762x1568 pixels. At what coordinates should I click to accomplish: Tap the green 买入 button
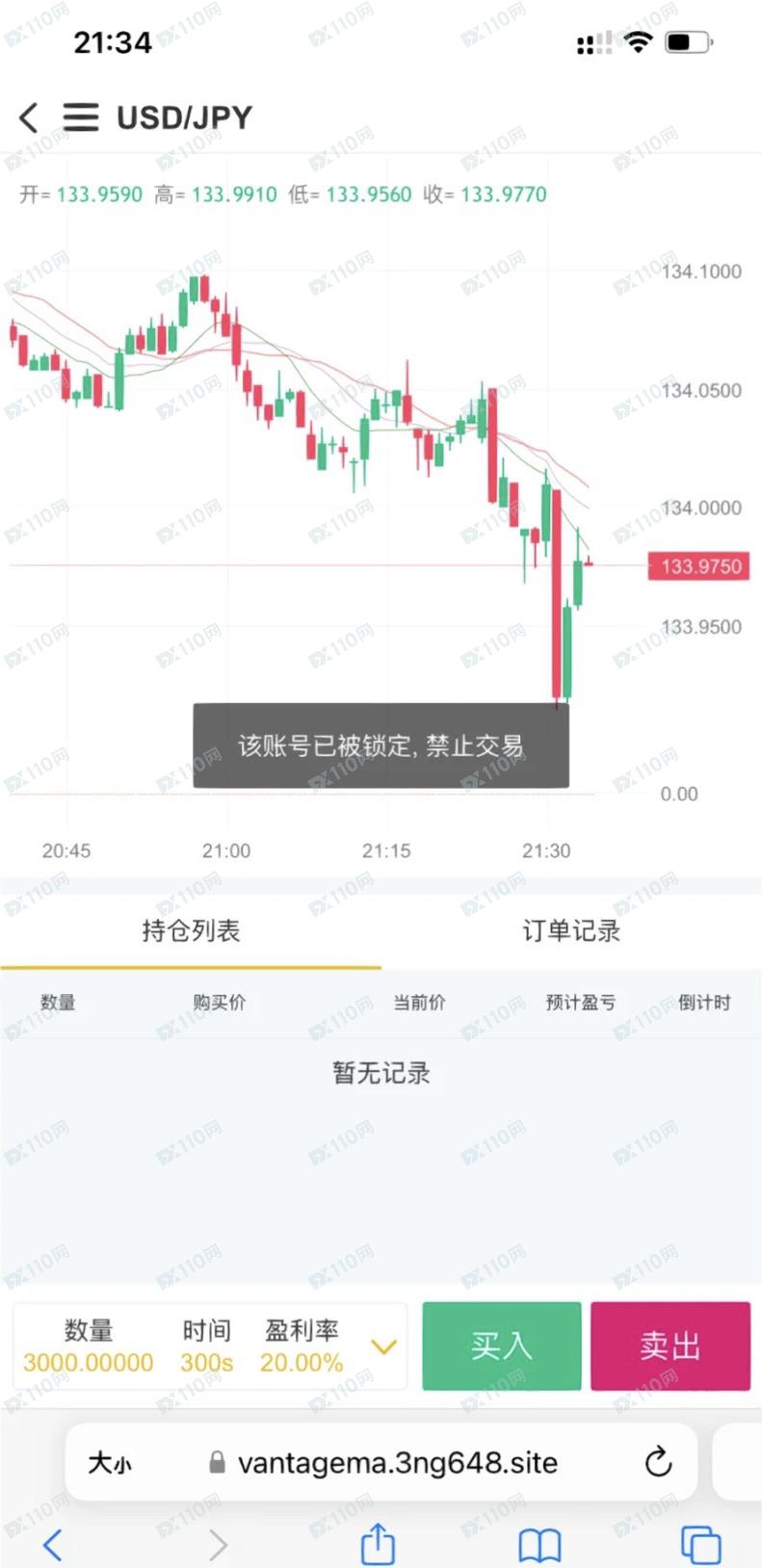pos(501,1346)
